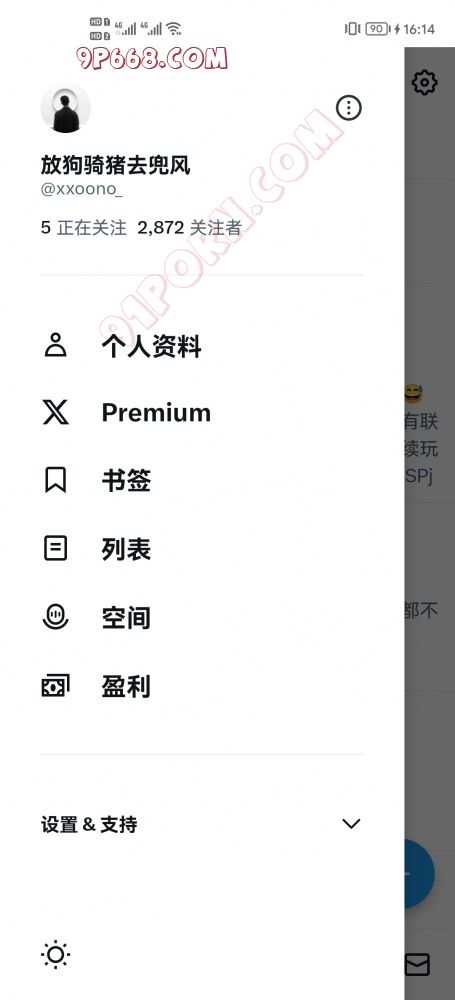Screen dimensions: 455x1000
Task: Go to Premium subscription
Action: (202, 413)
